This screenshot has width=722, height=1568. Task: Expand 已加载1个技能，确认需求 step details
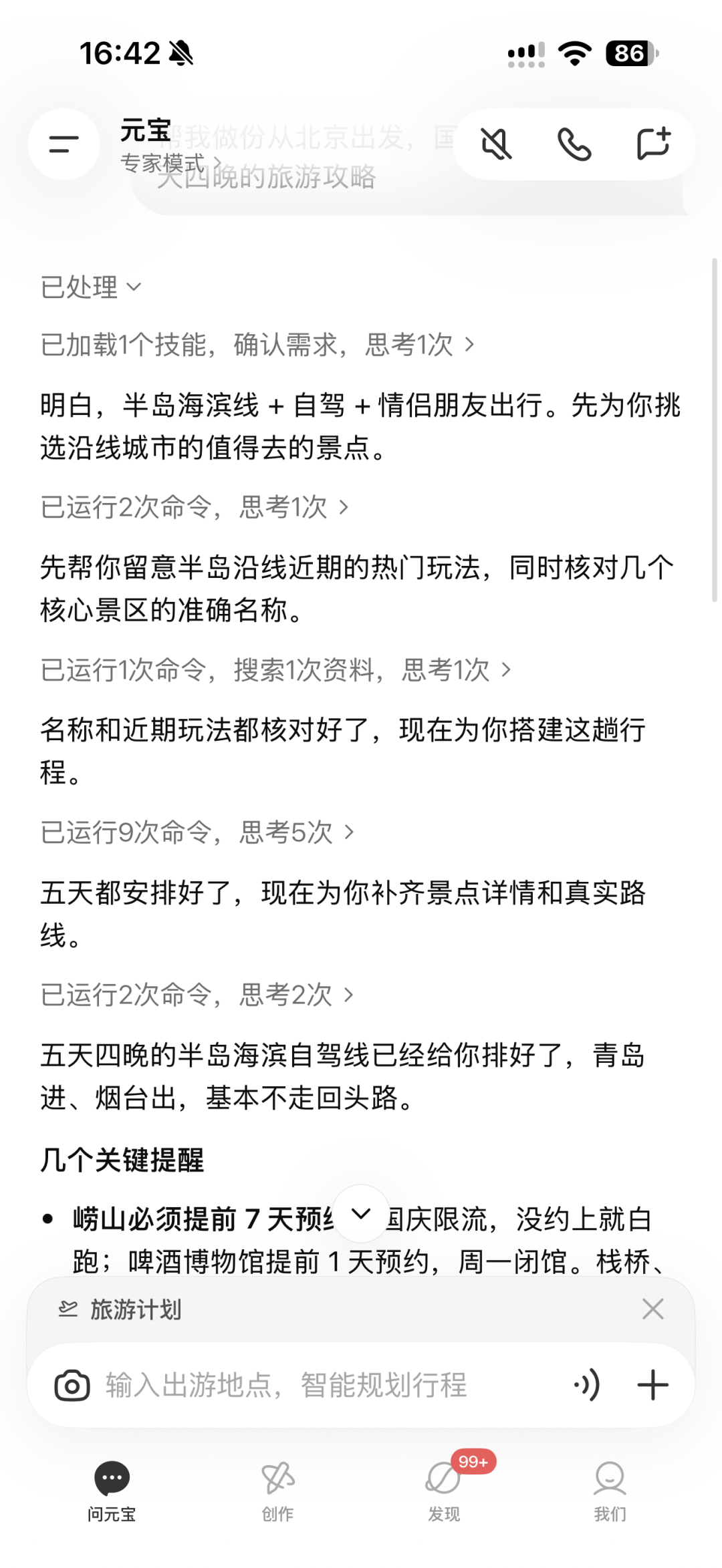click(x=257, y=345)
